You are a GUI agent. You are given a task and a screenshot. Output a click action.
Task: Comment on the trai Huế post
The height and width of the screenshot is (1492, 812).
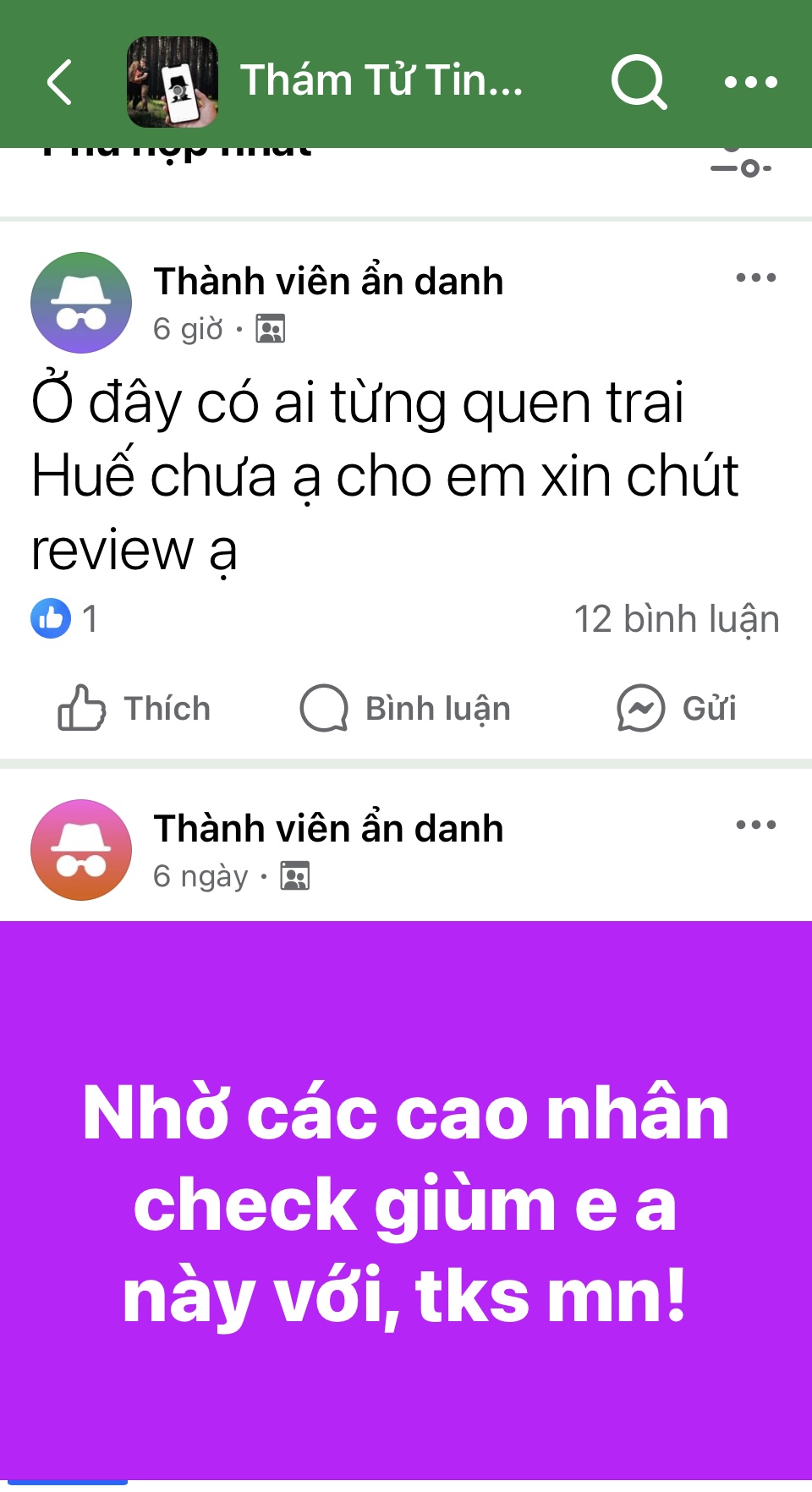[406, 709]
